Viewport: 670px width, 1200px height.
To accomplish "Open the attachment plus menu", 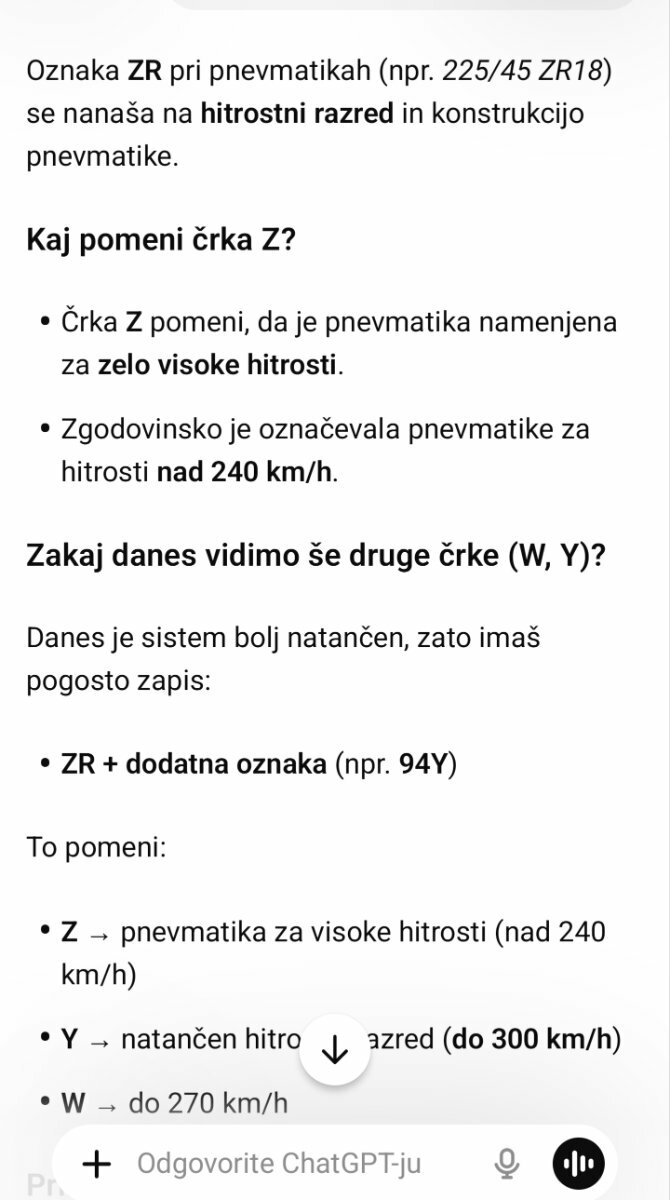I will [96, 1163].
